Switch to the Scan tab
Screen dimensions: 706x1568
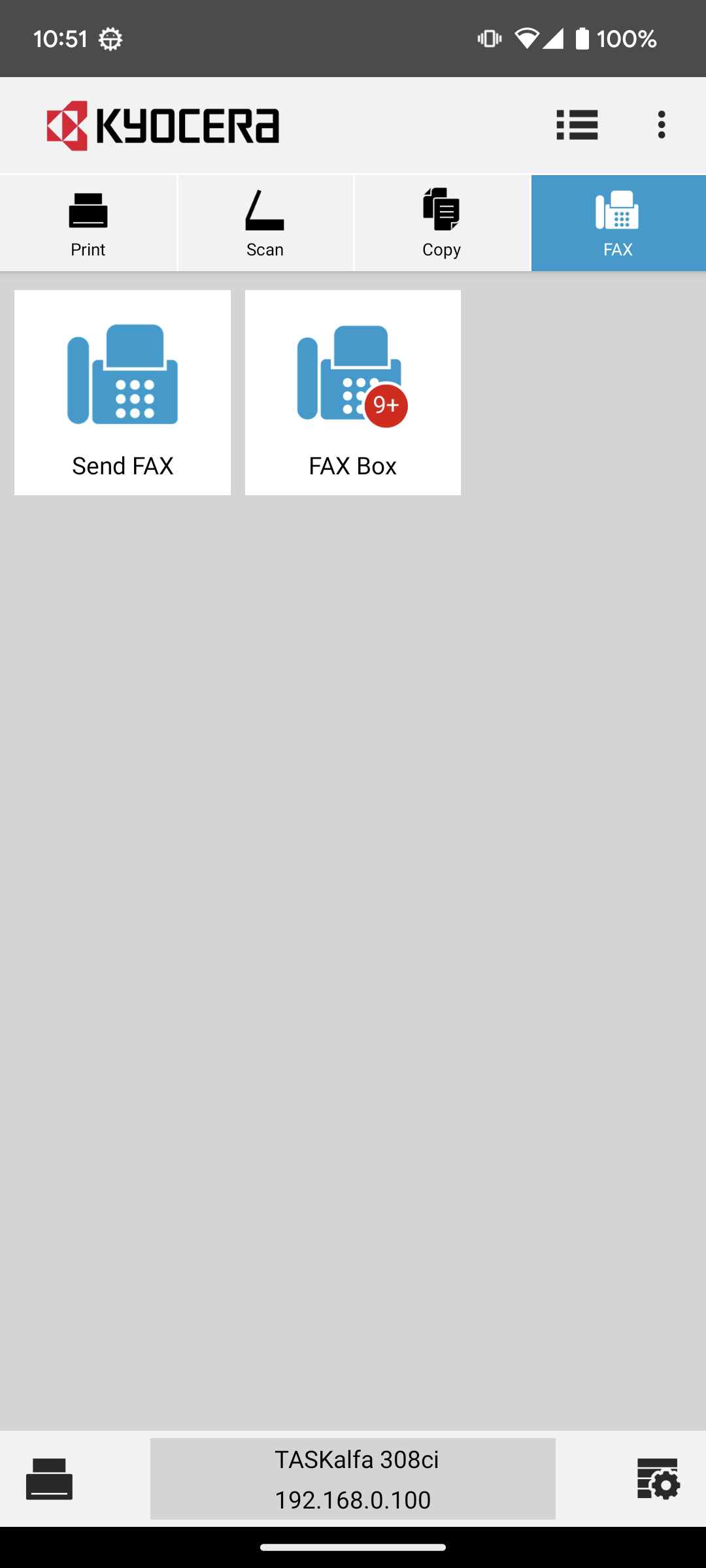(x=265, y=223)
